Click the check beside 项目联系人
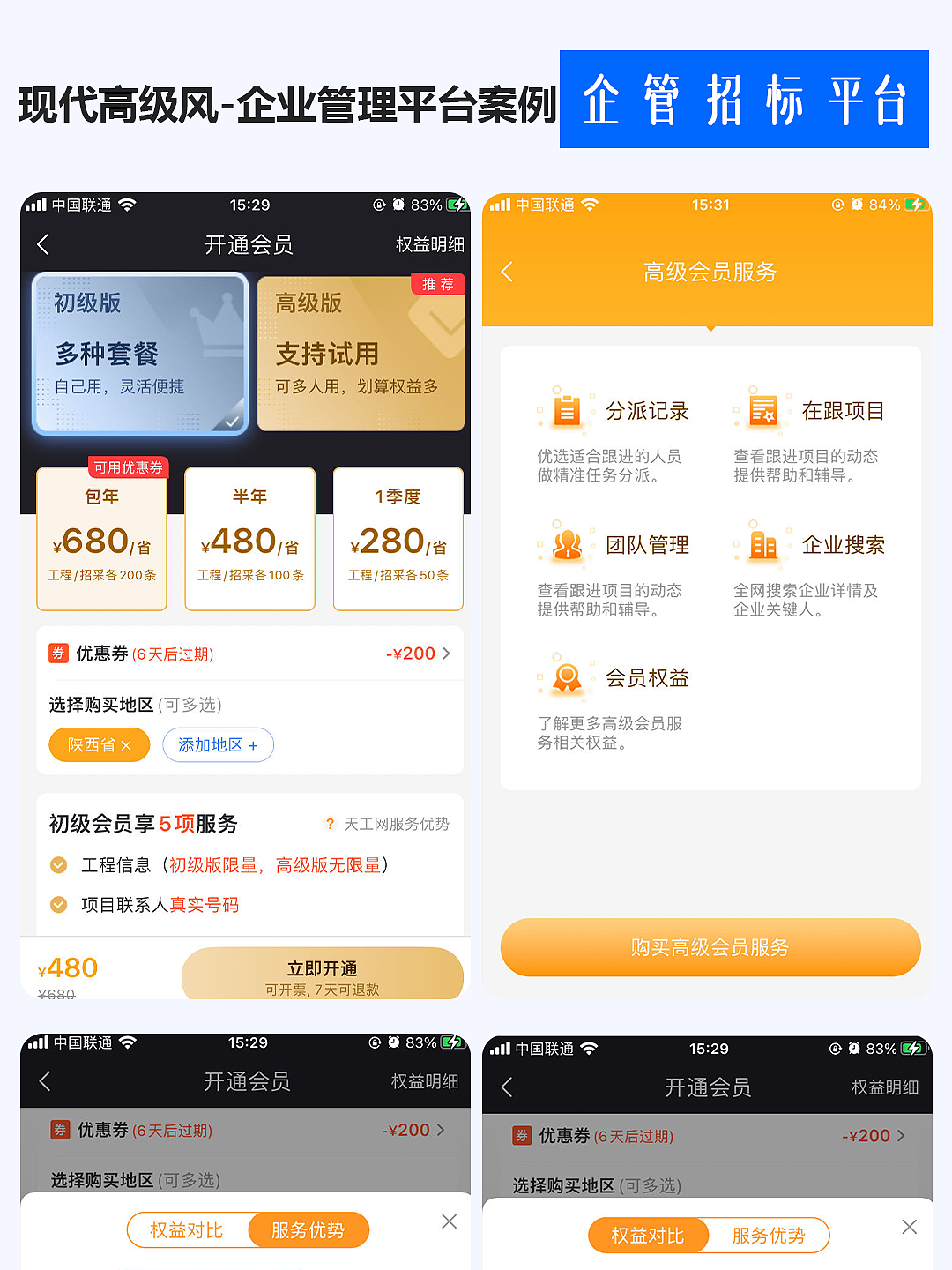The width and height of the screenshot is (952, 1270). 58,904
